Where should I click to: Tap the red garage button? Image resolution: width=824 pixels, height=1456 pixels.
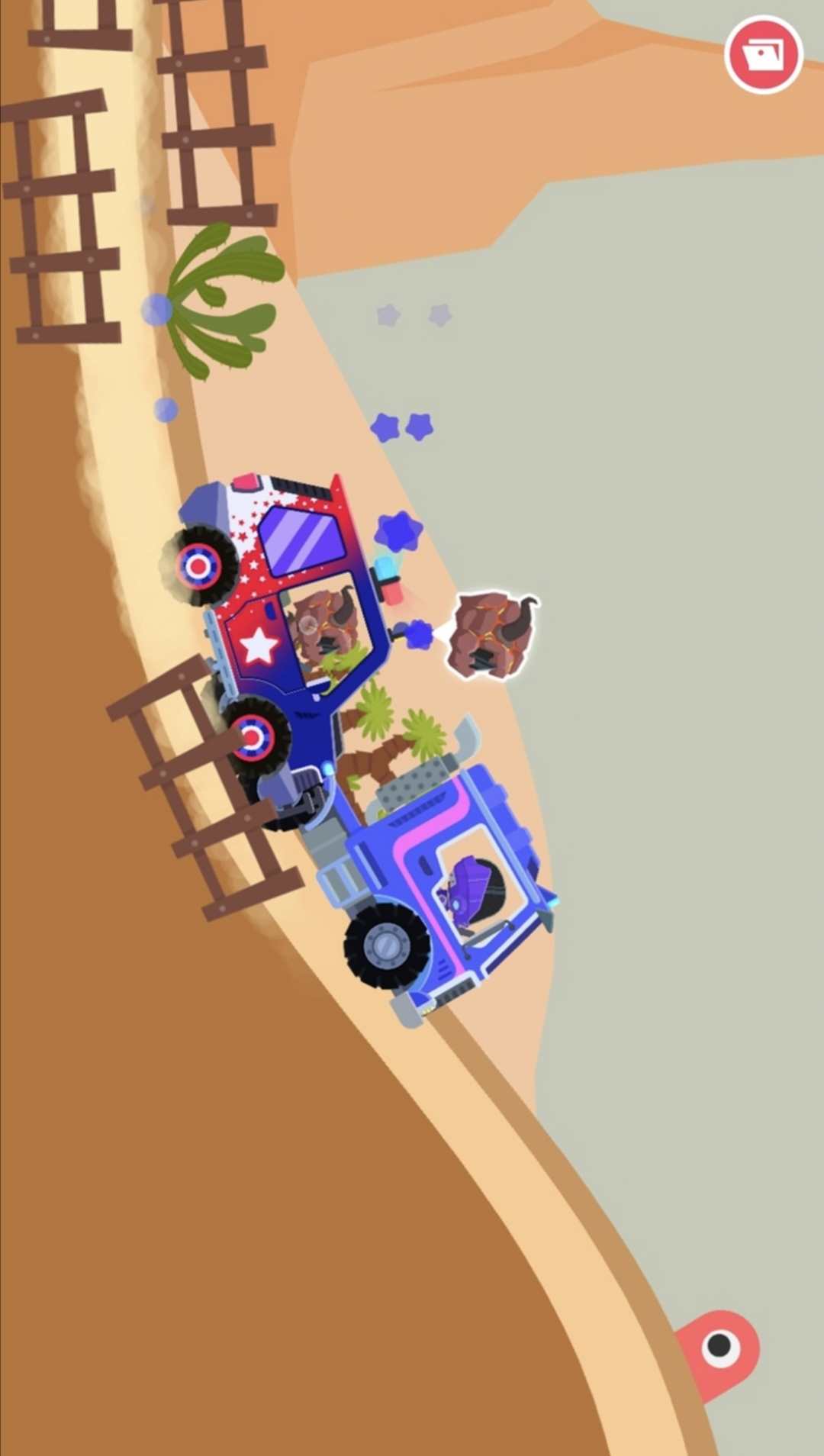763,55
